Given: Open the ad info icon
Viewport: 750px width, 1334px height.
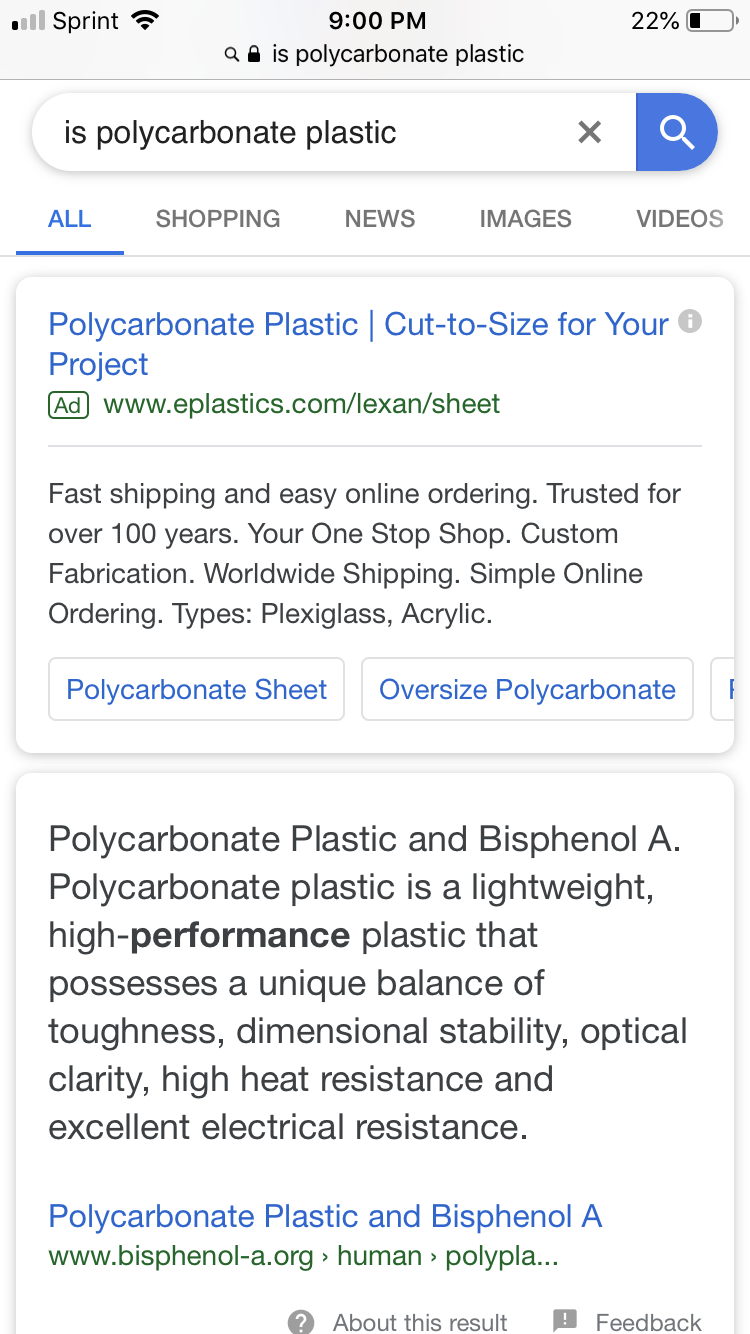Looking at the screenshot, I should coord(690,322).
